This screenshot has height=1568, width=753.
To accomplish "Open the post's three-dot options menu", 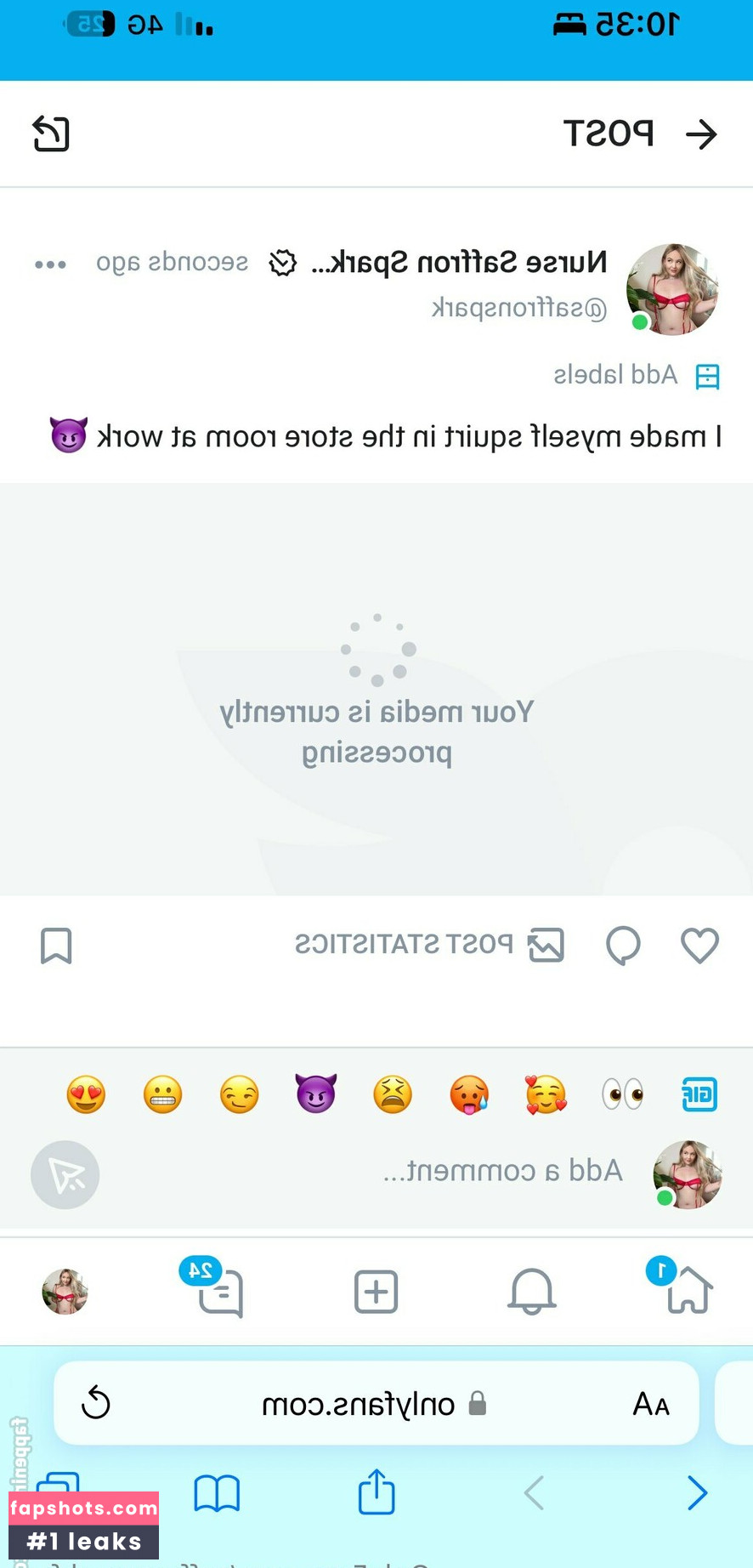I will tap(51, 264).
